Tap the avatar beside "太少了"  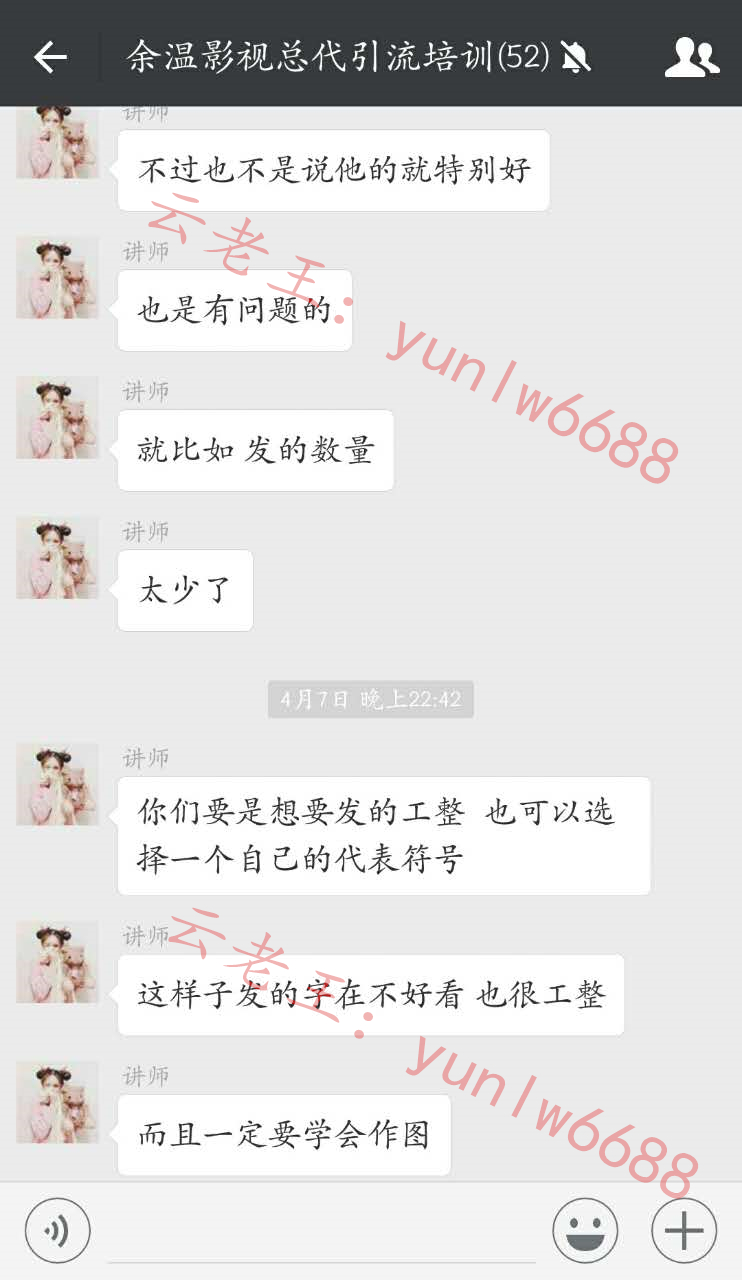click(x=57, y=558)
